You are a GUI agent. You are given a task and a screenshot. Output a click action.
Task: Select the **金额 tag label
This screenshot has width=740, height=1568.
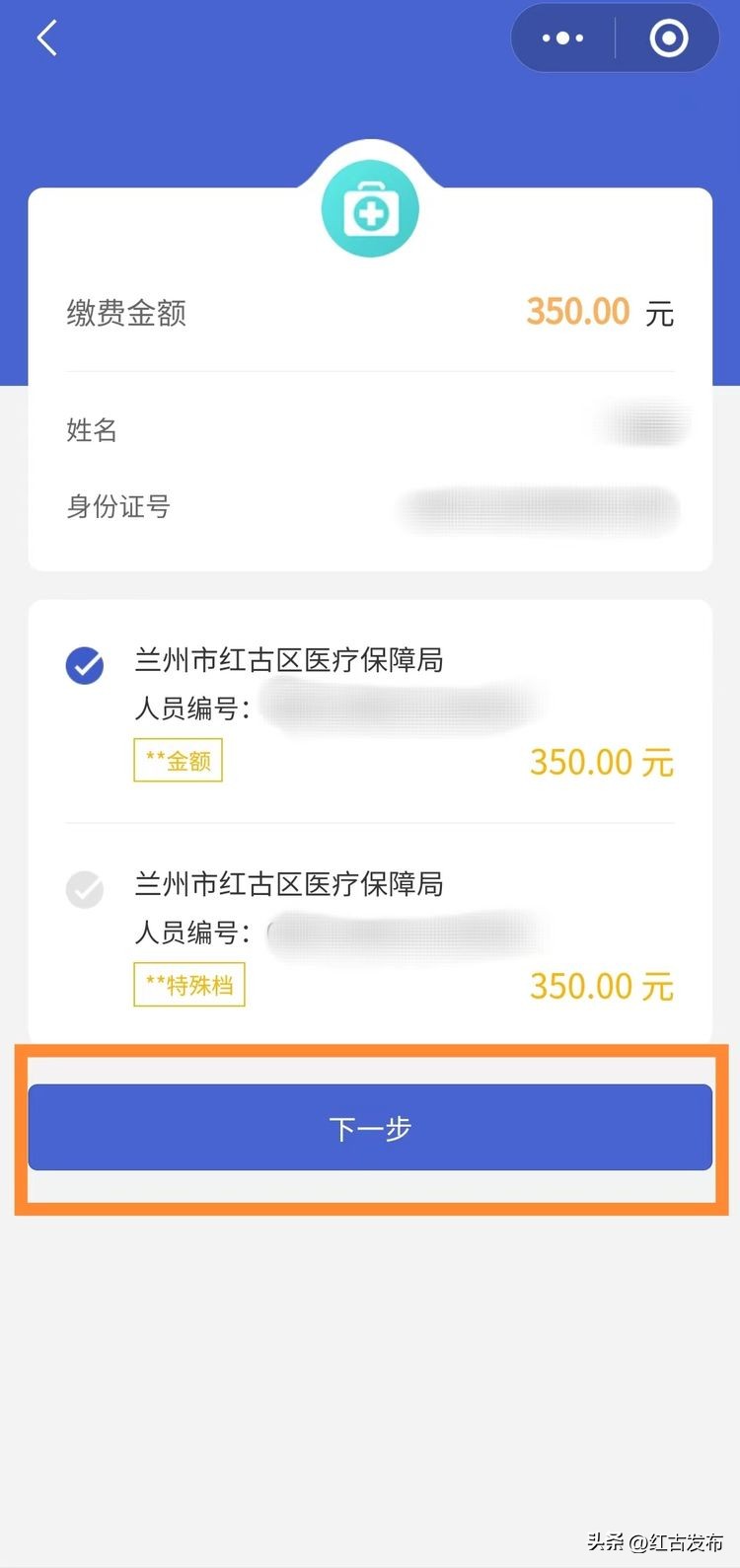tap(178, 761)
